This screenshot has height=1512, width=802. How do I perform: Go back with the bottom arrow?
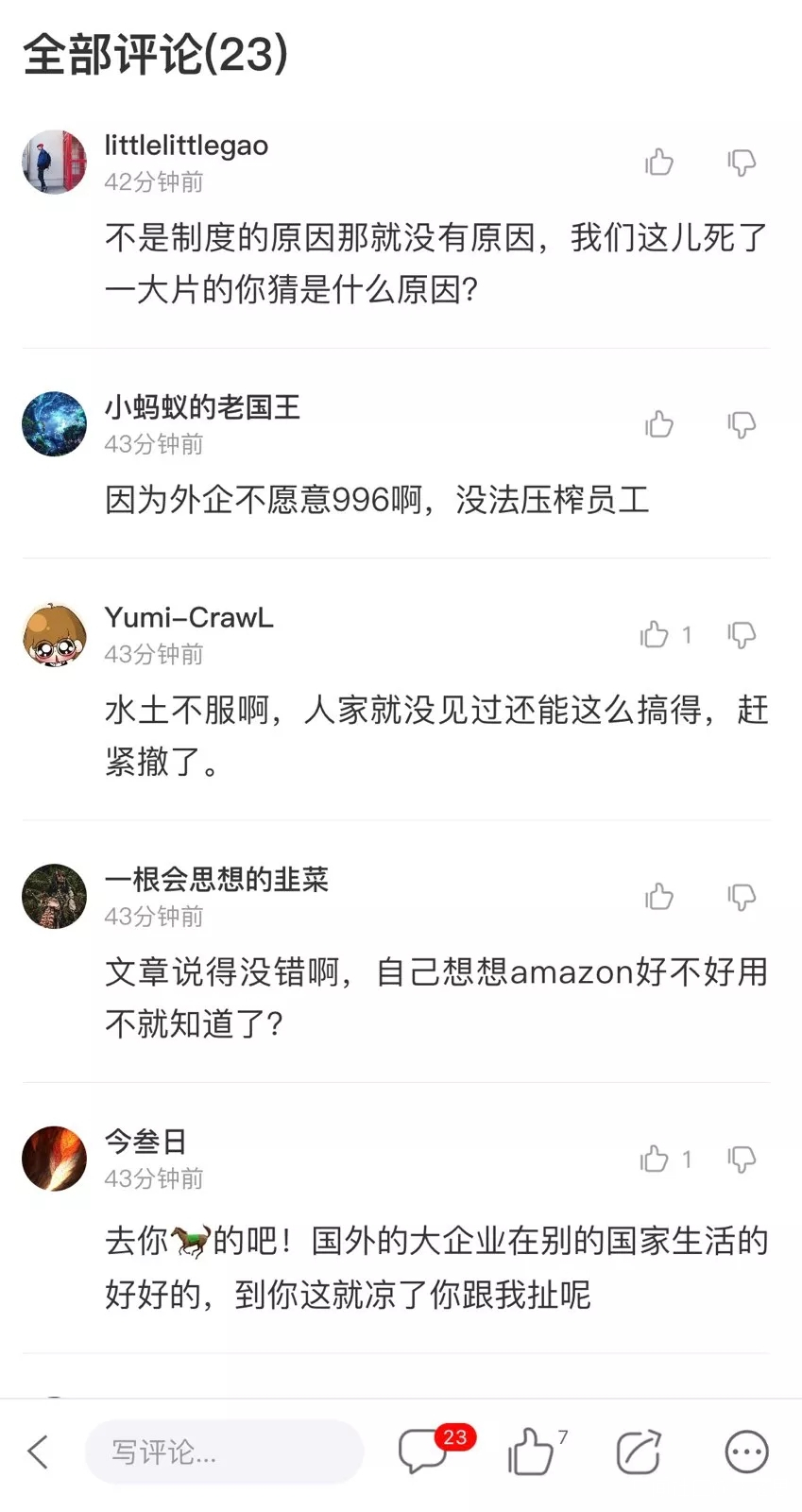coord(38,1452)
